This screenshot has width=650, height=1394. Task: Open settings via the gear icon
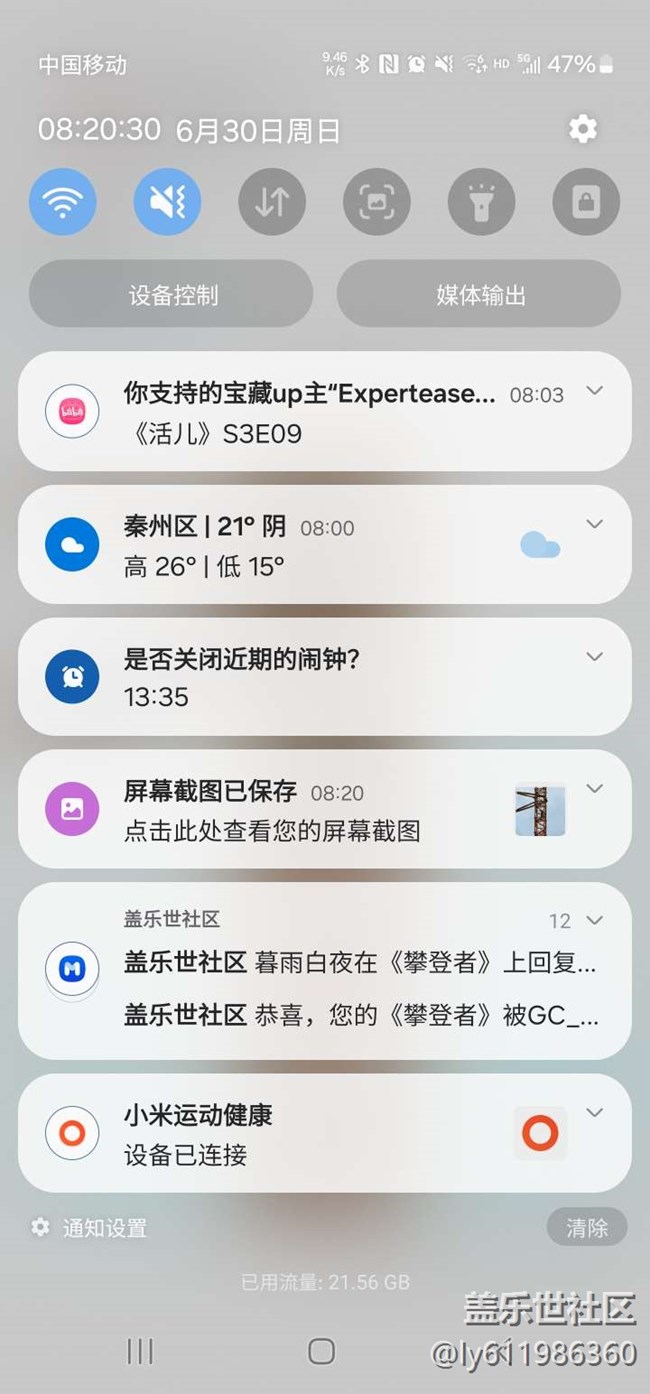pyautogui.click(x=582, y=129)
